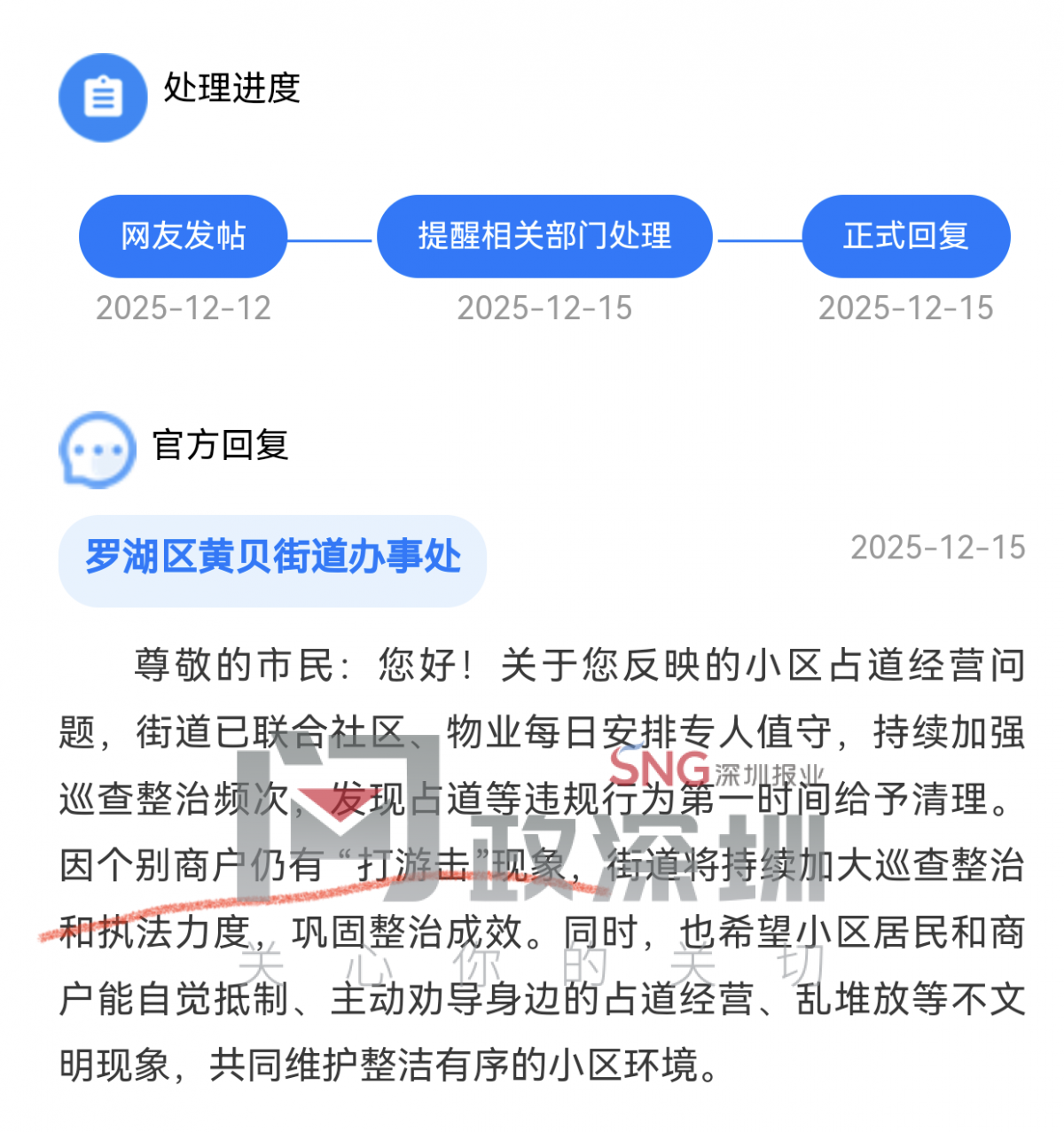Open the 罗湖区黄贝街道办事处 department chip
This screenshot has height=1132, width=1064.
272,559
